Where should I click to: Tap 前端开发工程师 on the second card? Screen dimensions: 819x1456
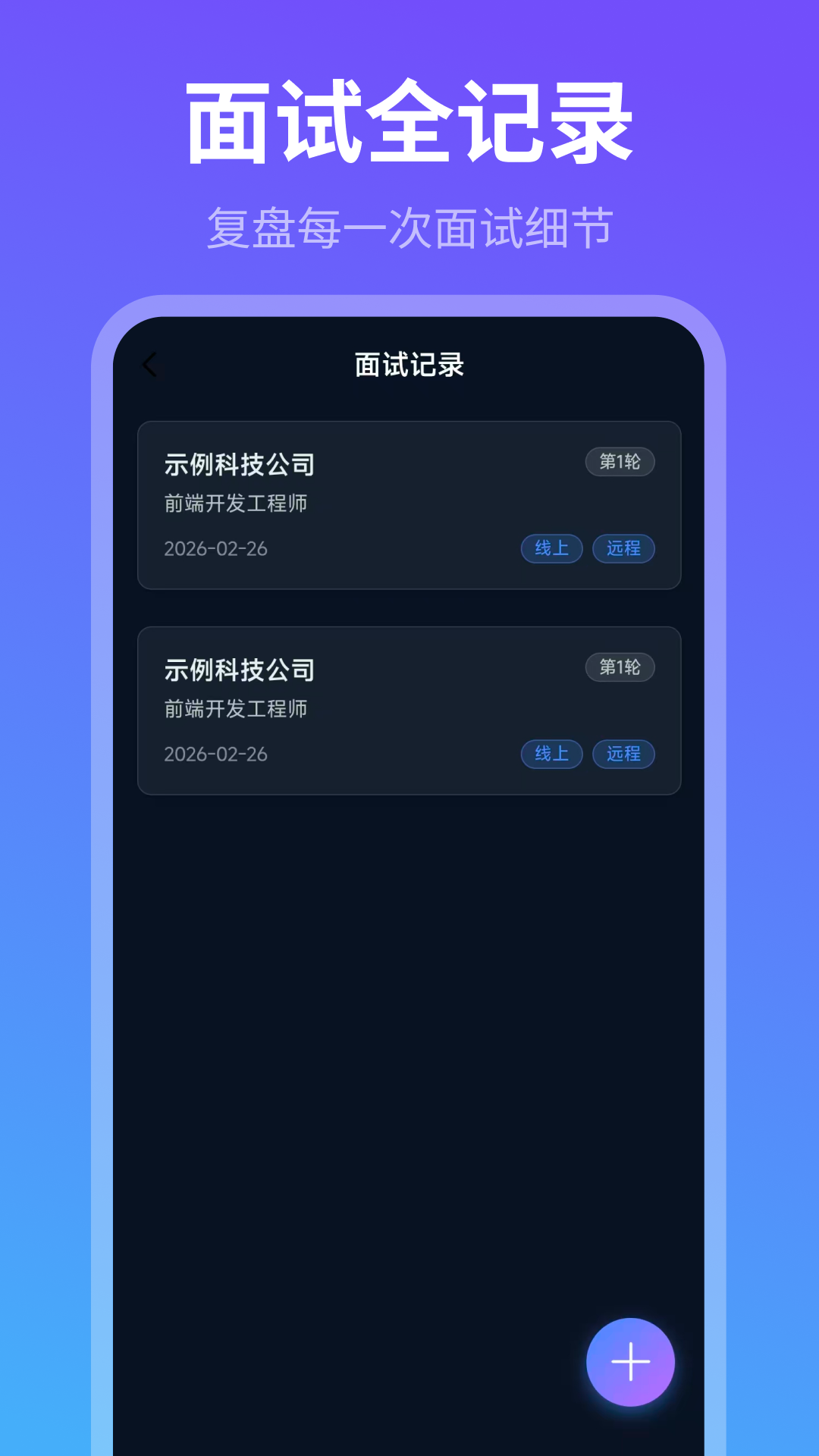[235, 708]
